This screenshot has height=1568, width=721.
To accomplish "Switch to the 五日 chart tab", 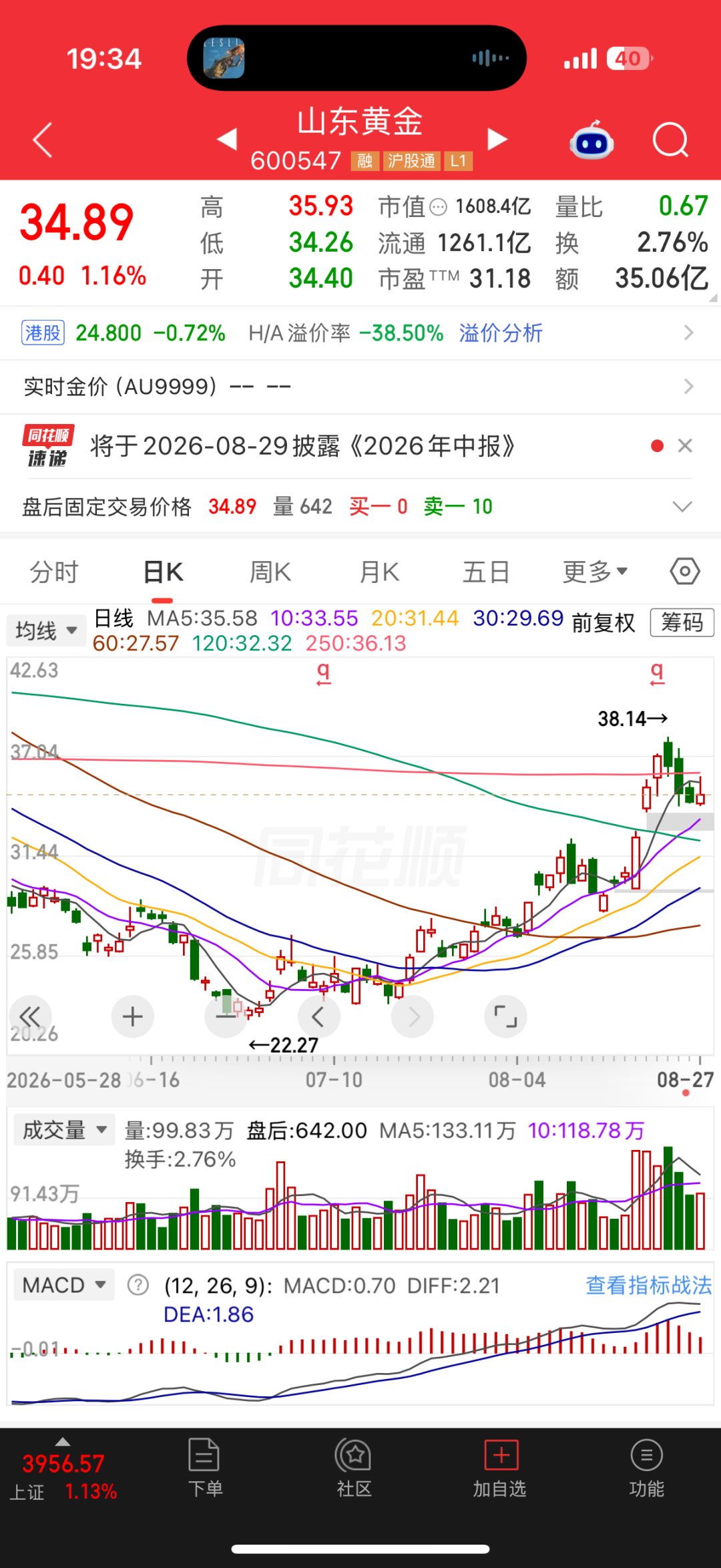I will click(486, 572).
